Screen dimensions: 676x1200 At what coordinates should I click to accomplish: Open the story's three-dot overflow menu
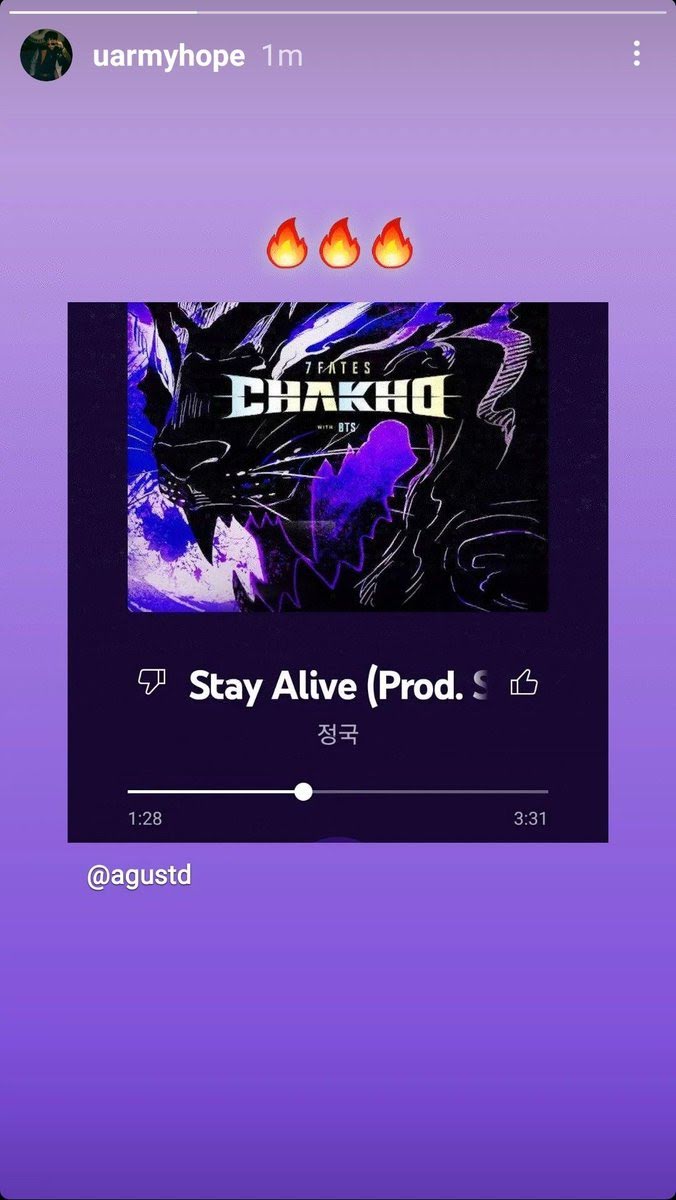tap(636, 54)
